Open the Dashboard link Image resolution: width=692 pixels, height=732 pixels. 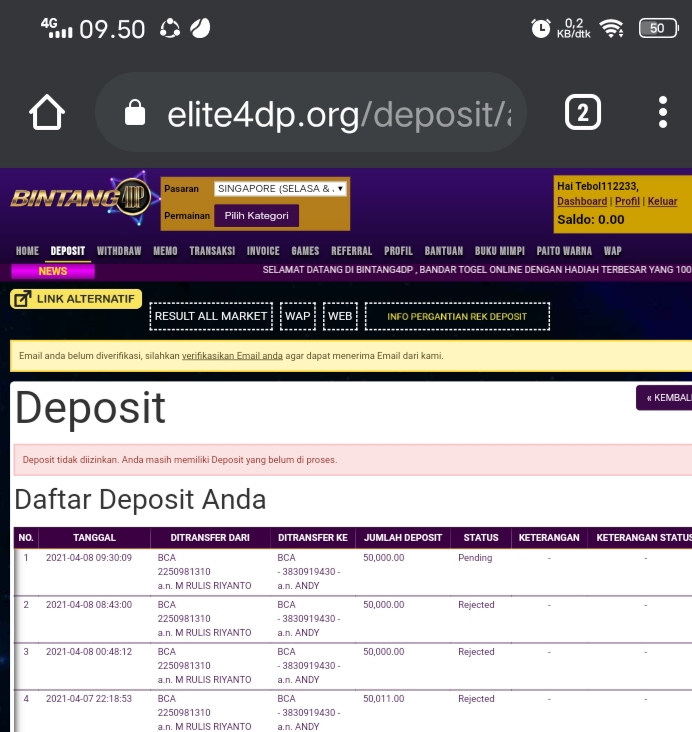pos(582,202)
